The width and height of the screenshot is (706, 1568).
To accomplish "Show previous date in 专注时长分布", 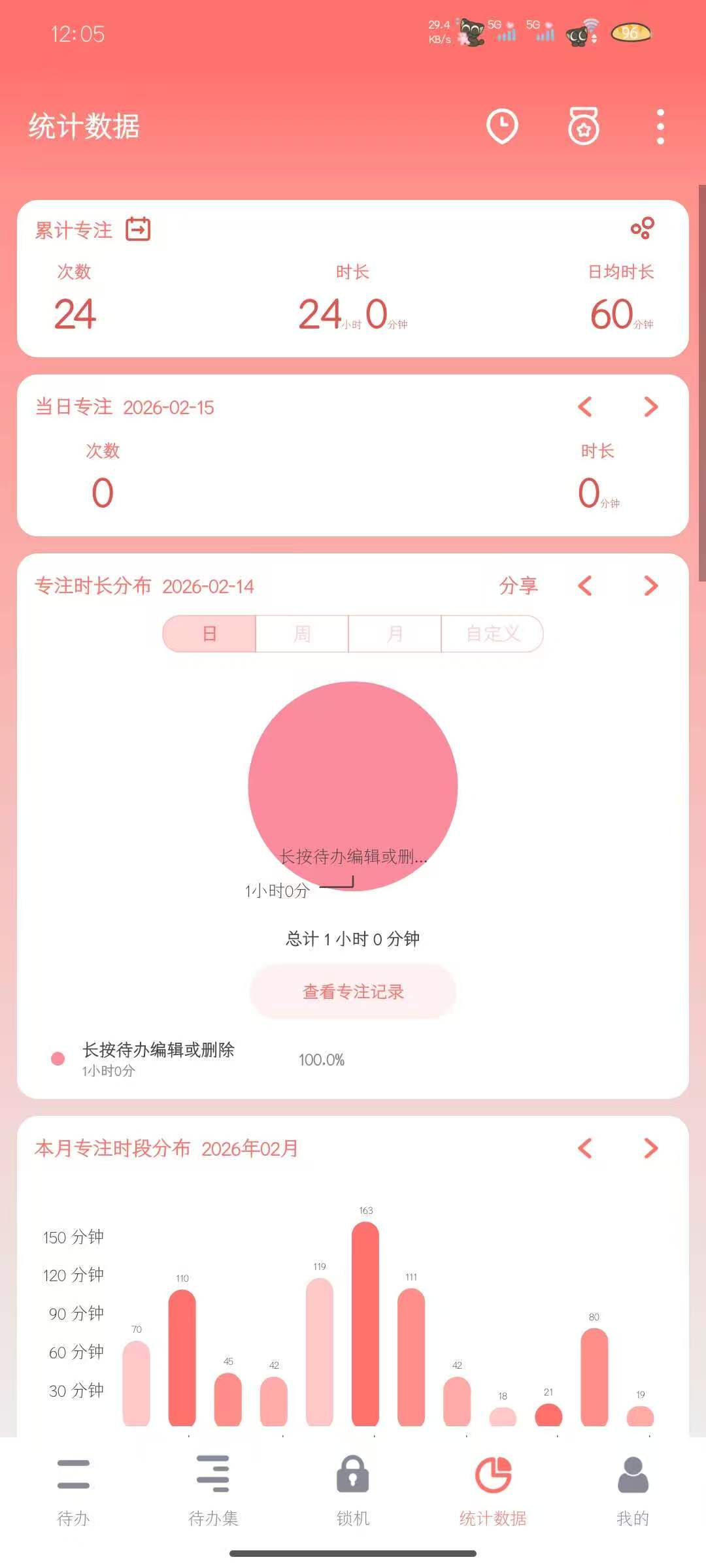I will 585,585.
